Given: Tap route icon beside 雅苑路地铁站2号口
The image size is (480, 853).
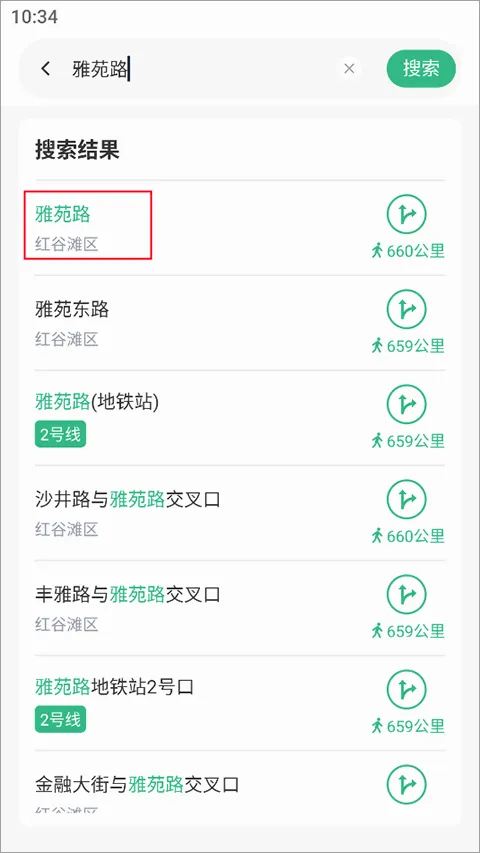Looking at the screenshot, I should (x=407, y=689).
